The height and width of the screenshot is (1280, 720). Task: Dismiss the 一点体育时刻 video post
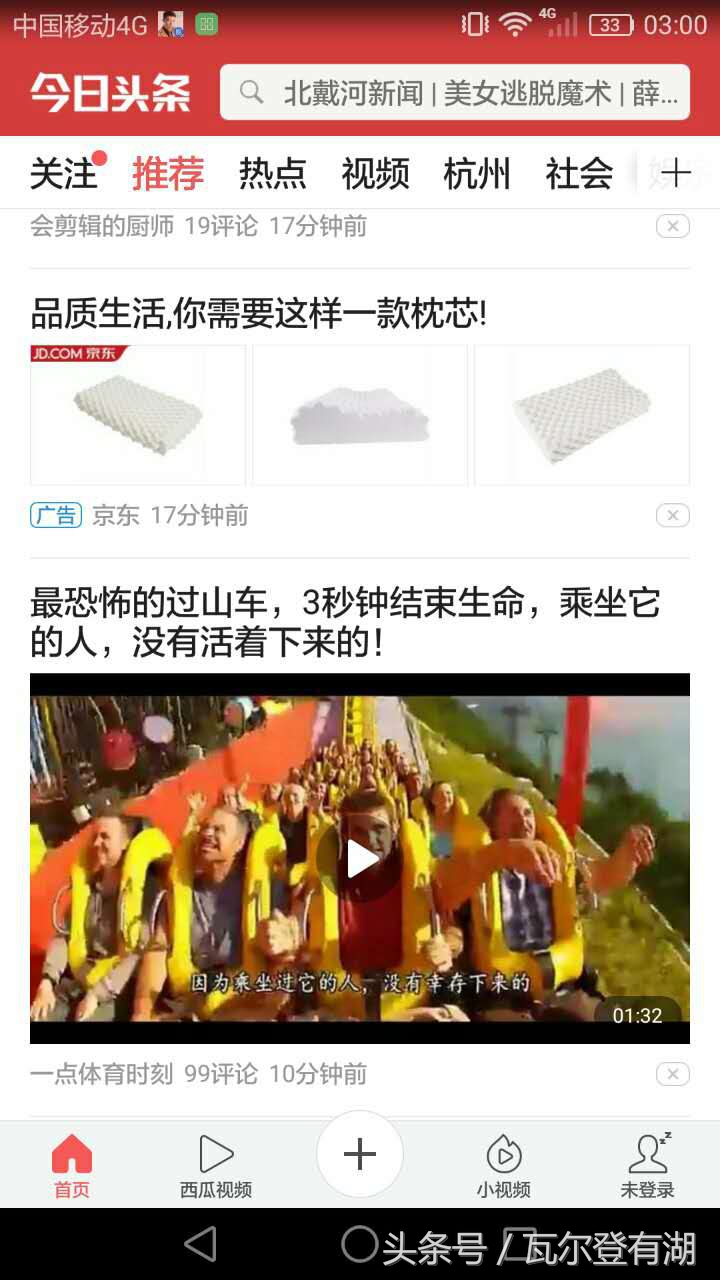pyautogui.click(x=672, y=1074)
